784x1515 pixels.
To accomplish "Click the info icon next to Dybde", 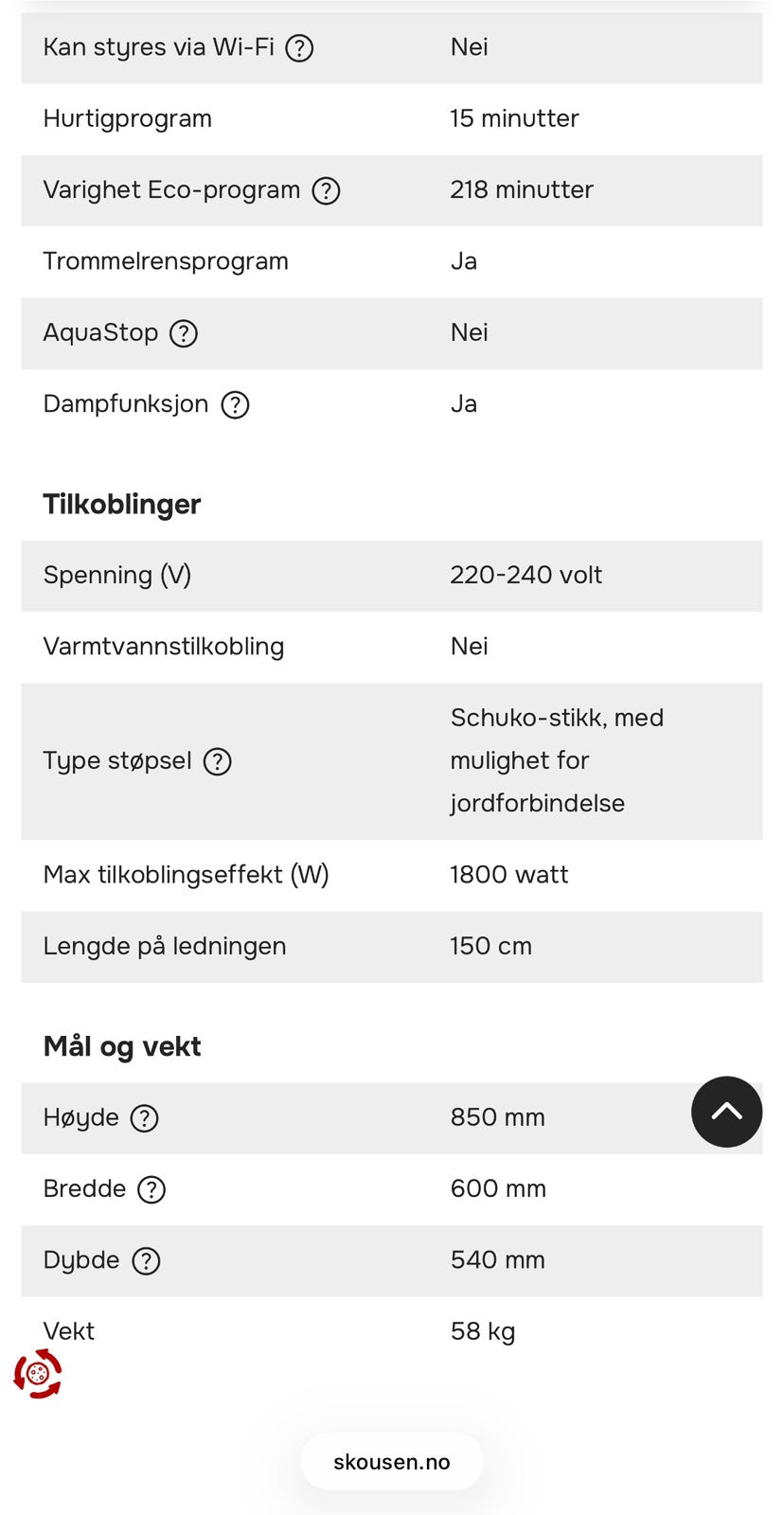I will click(146, 1260).
